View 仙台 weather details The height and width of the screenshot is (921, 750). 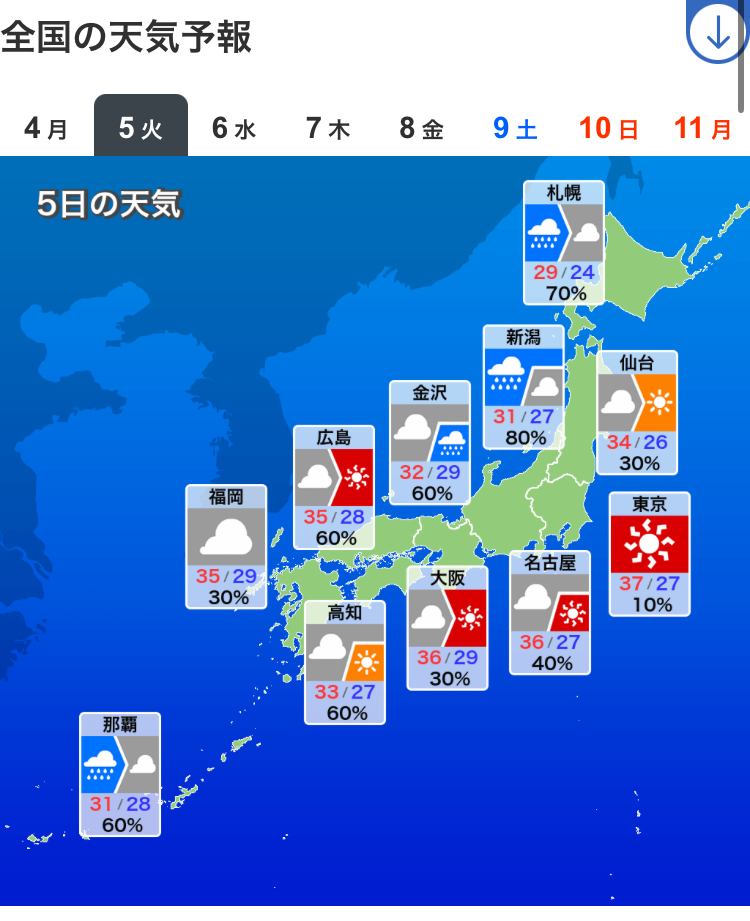[x=637, y=412]
